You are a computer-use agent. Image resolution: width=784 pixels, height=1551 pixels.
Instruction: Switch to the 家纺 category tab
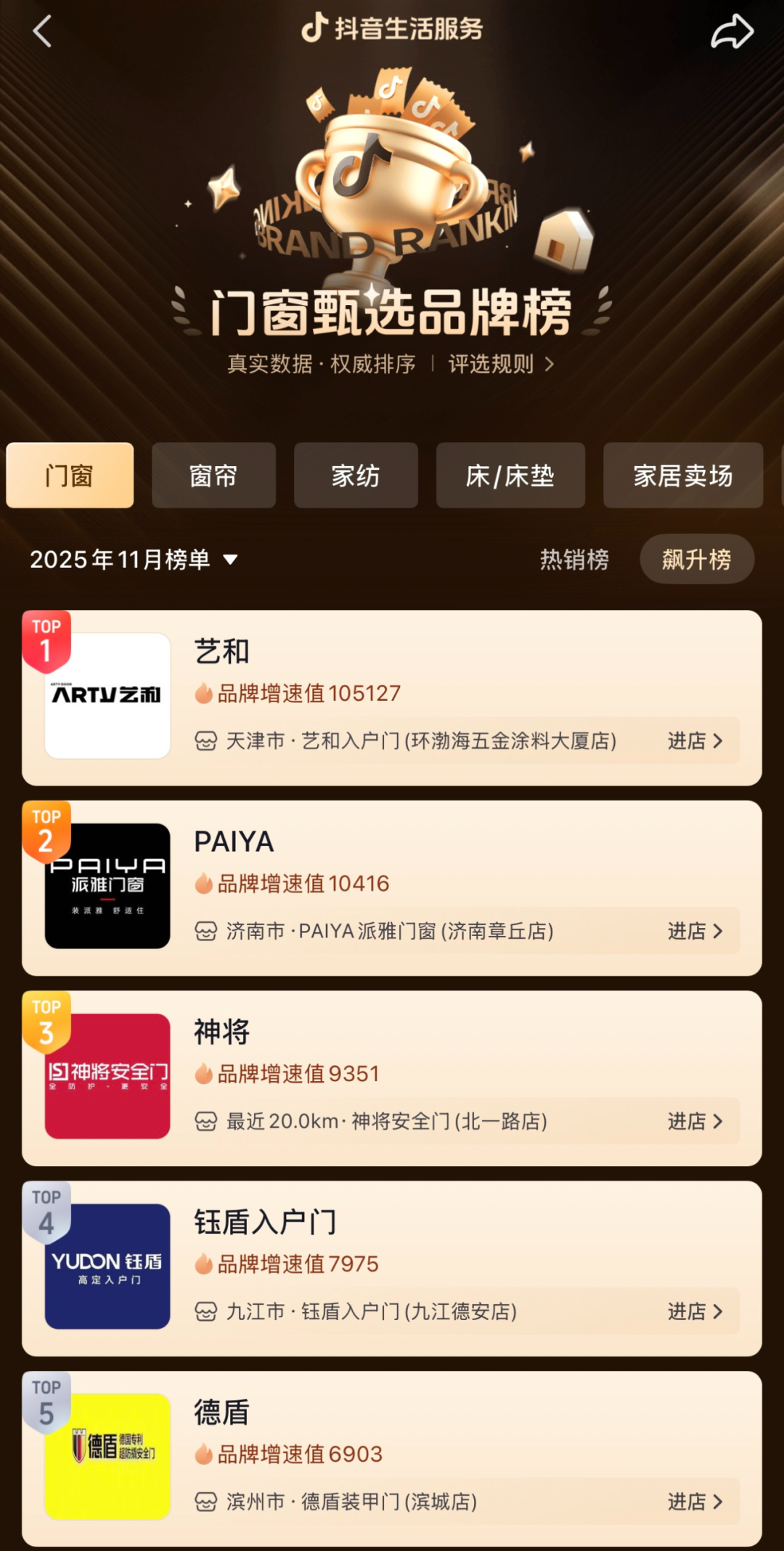(x=356, y=476)
